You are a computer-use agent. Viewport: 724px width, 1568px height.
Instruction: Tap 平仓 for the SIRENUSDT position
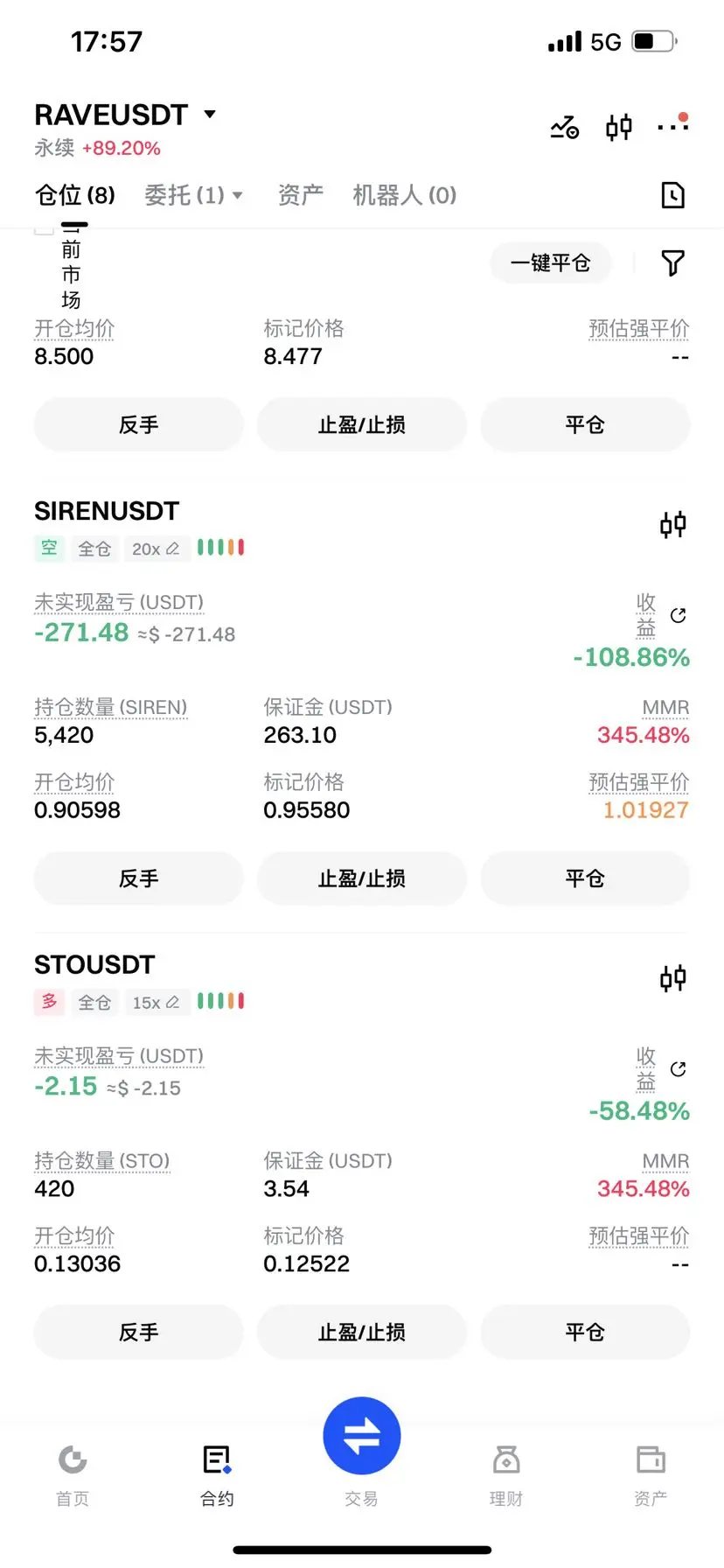pyautogui.click(x=584, y=878)
